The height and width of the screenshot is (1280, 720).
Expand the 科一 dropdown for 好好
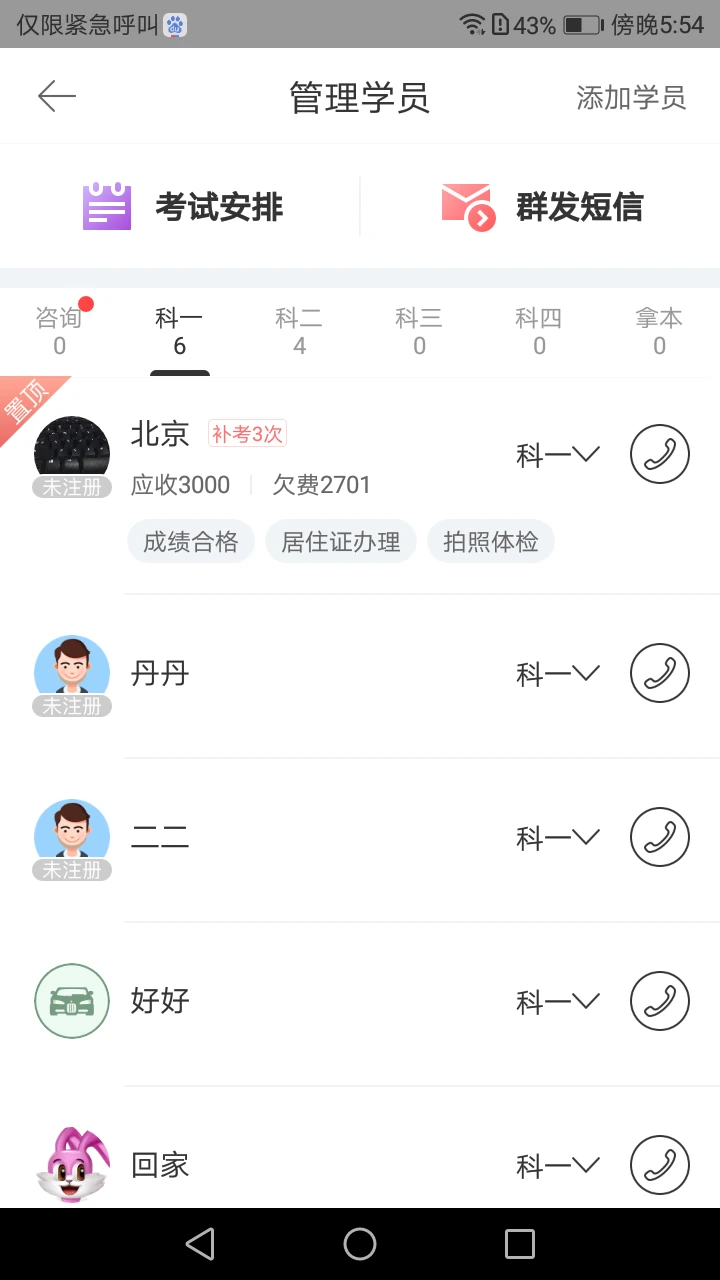coord(557,1002)
